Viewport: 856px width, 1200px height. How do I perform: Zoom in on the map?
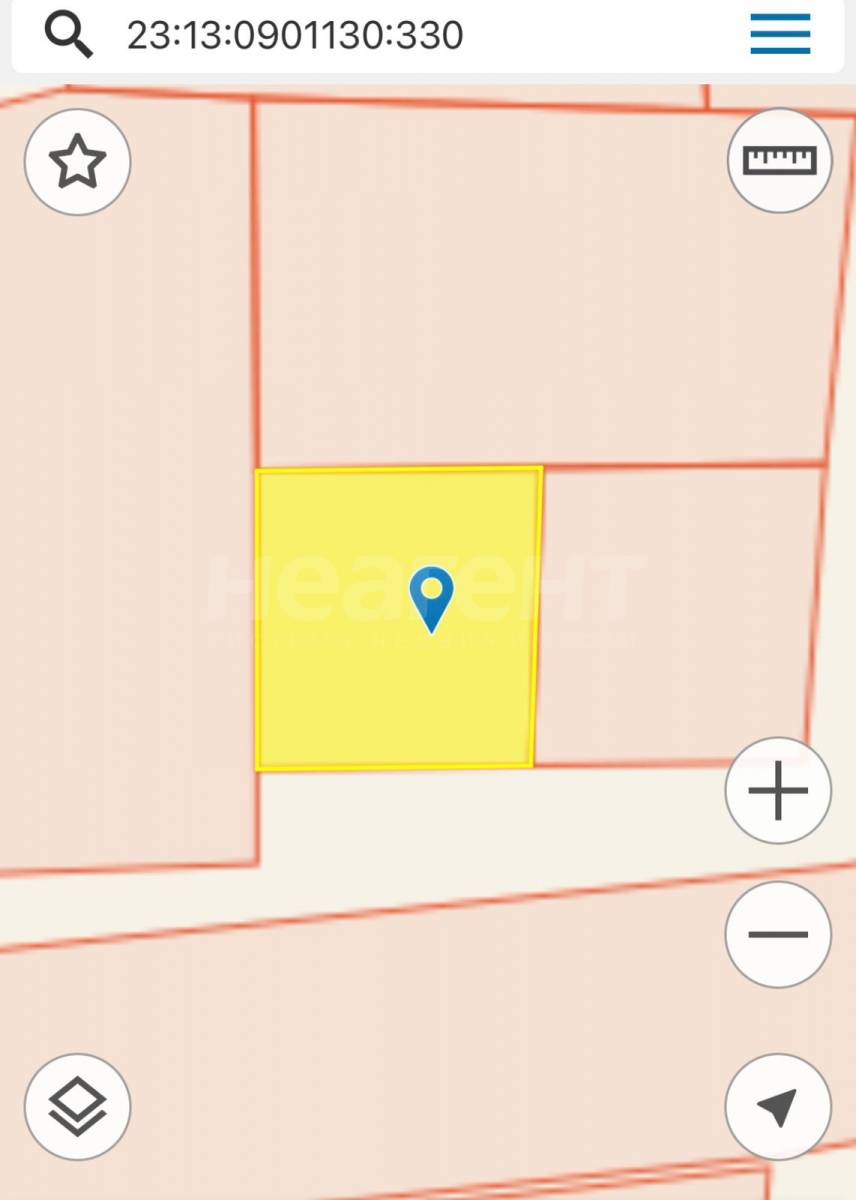point(778,790)
